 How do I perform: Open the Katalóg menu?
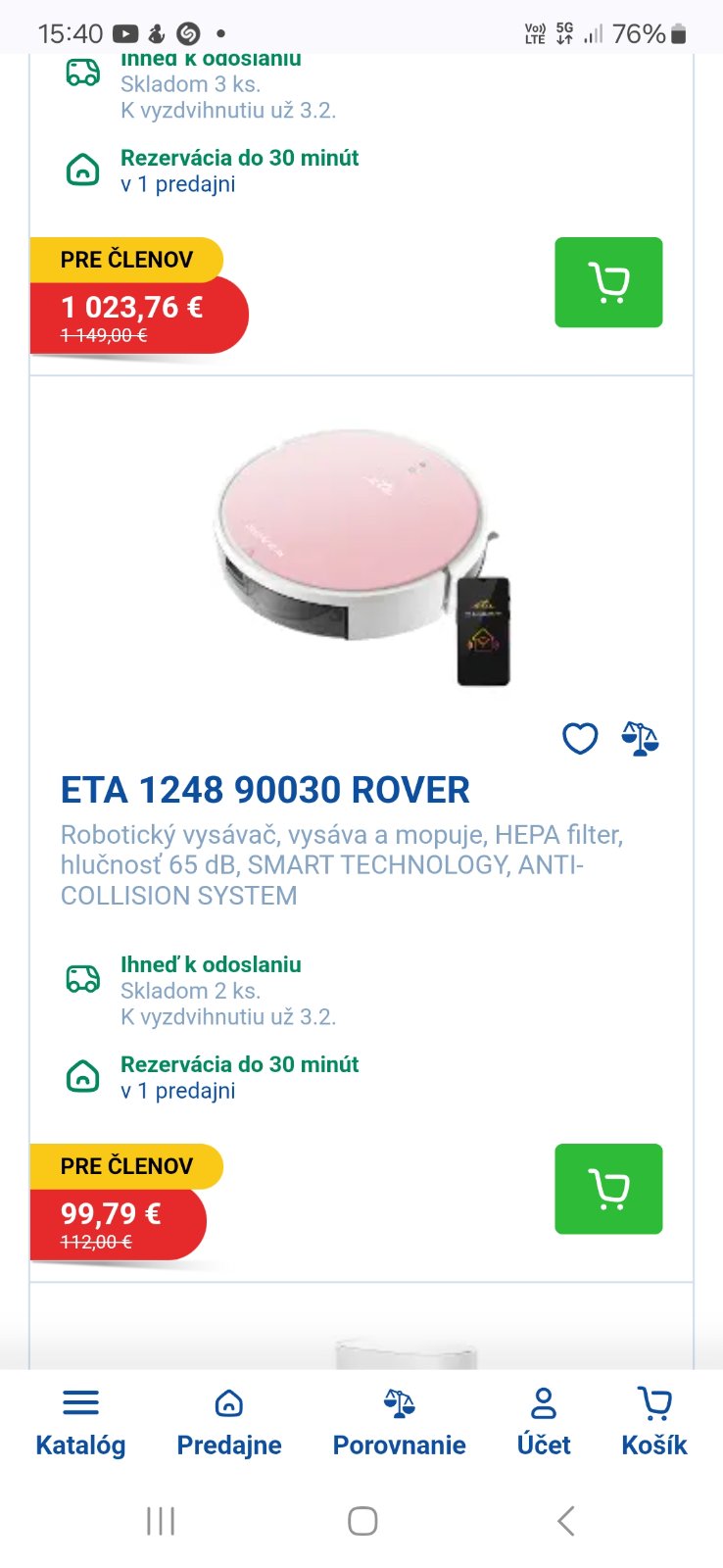(x=80, y=1423)
